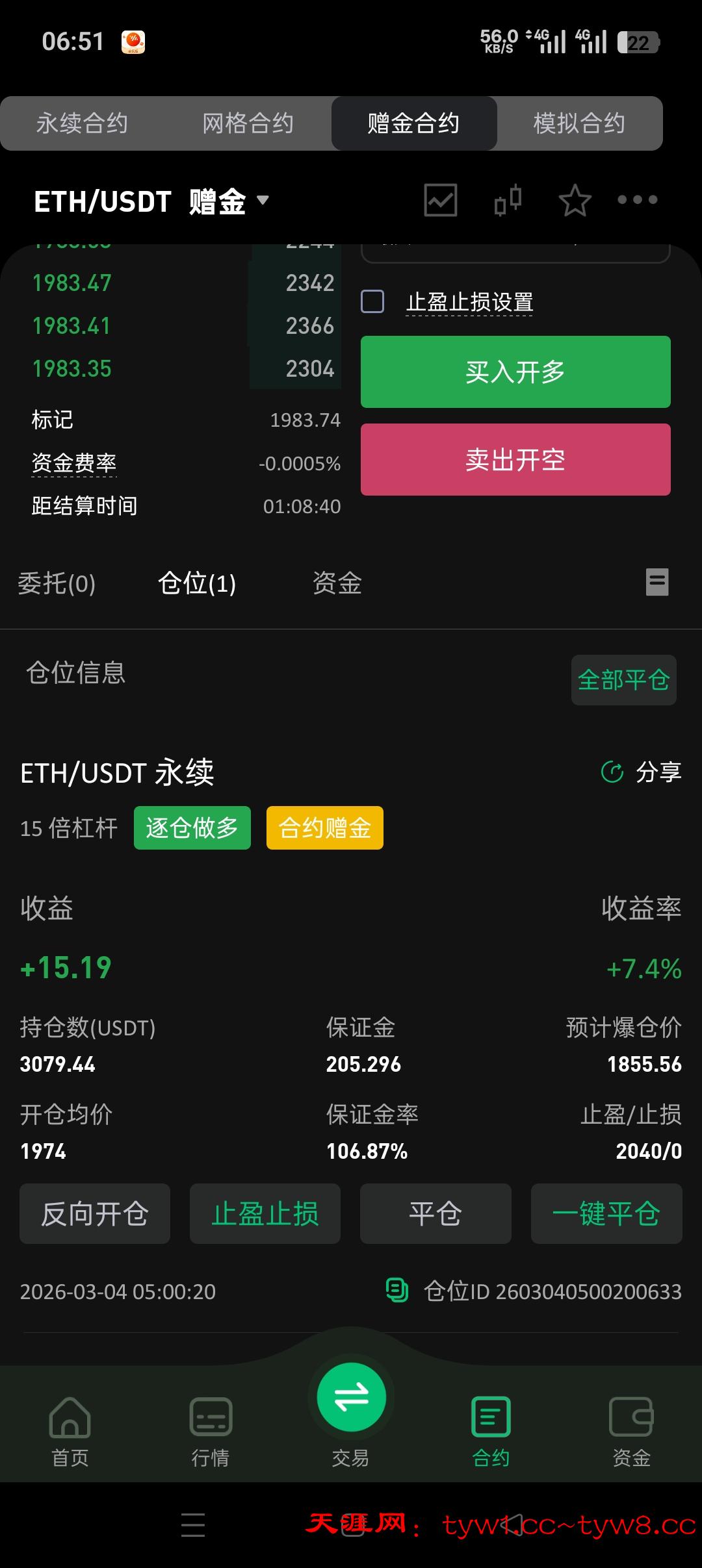Image resolution: width=702 pixels, height=1568 pixels.
Task: Click the yellow 合约赠金 label
Action: (x=324, y=828)
